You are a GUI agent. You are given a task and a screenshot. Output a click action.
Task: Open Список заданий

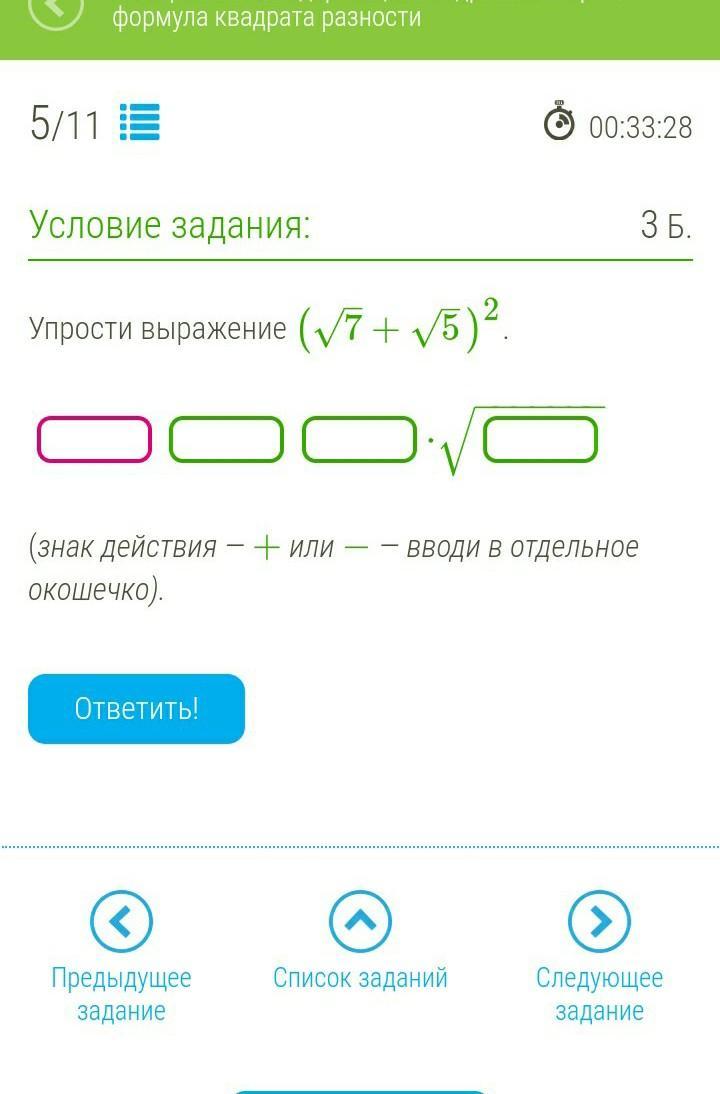coord(360,922)
